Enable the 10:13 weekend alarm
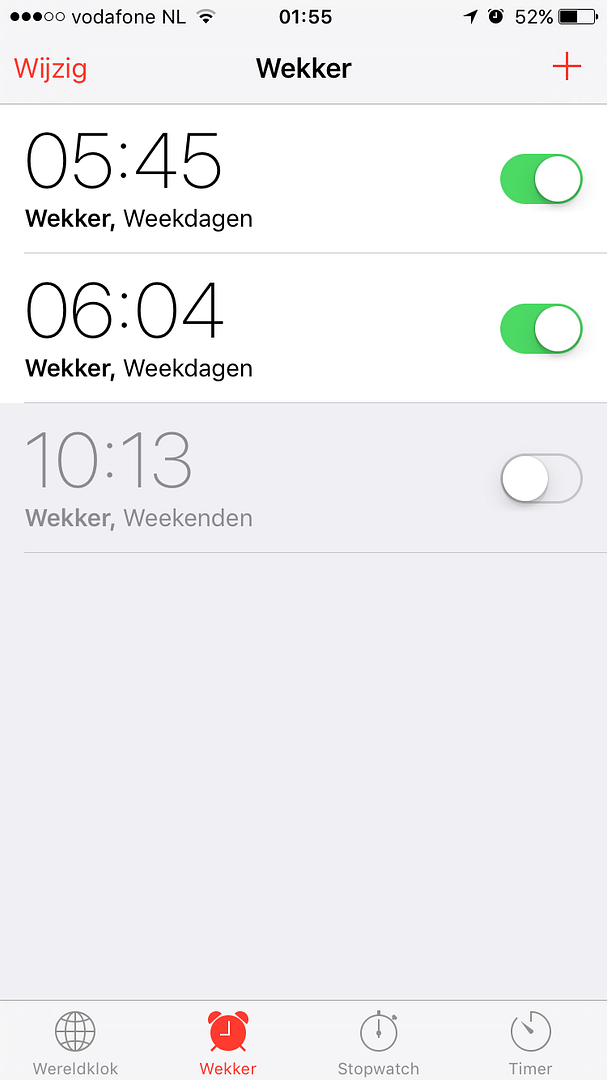 pos(542,478)
